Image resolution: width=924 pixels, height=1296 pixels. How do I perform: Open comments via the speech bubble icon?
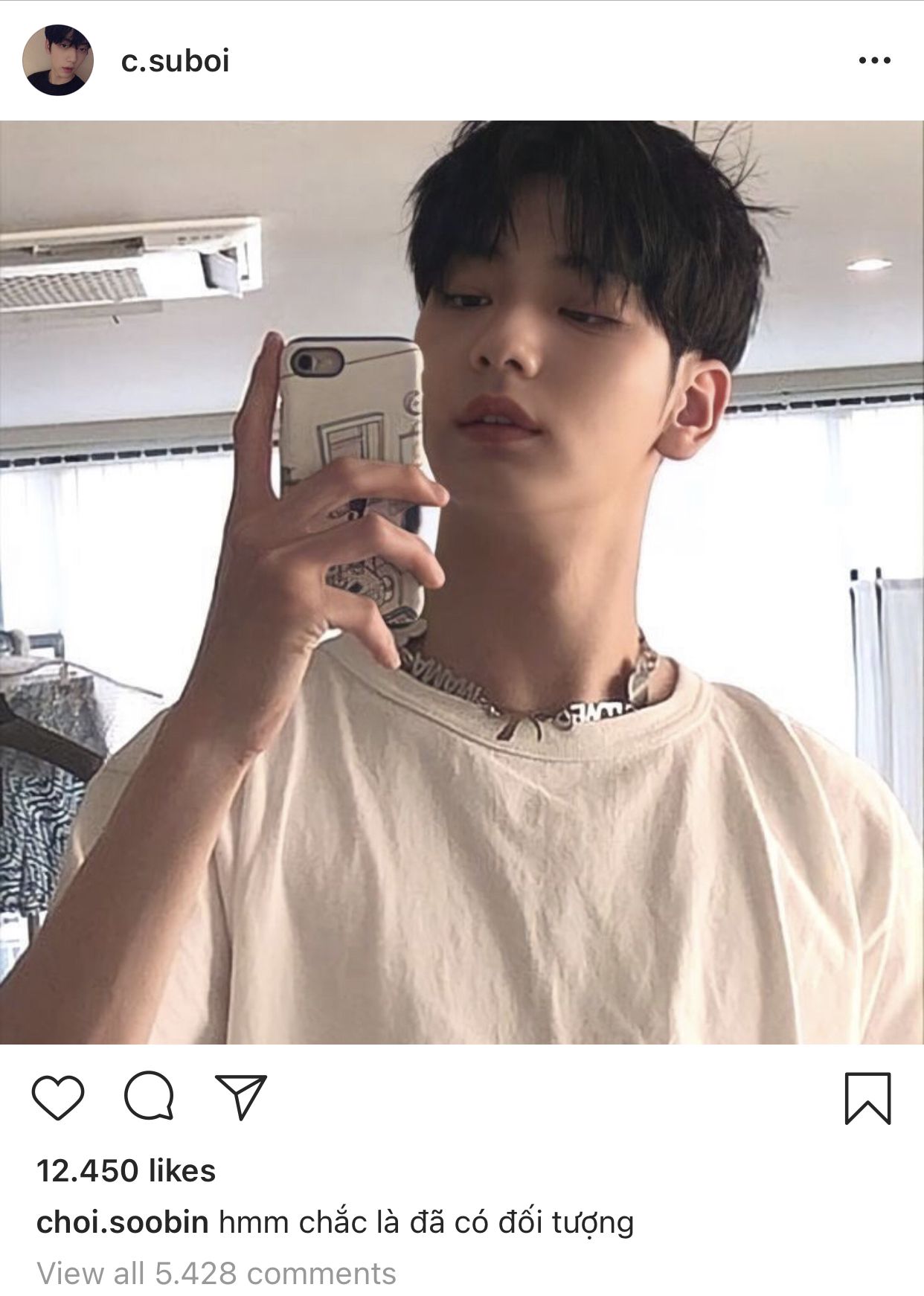point(150,1097)
